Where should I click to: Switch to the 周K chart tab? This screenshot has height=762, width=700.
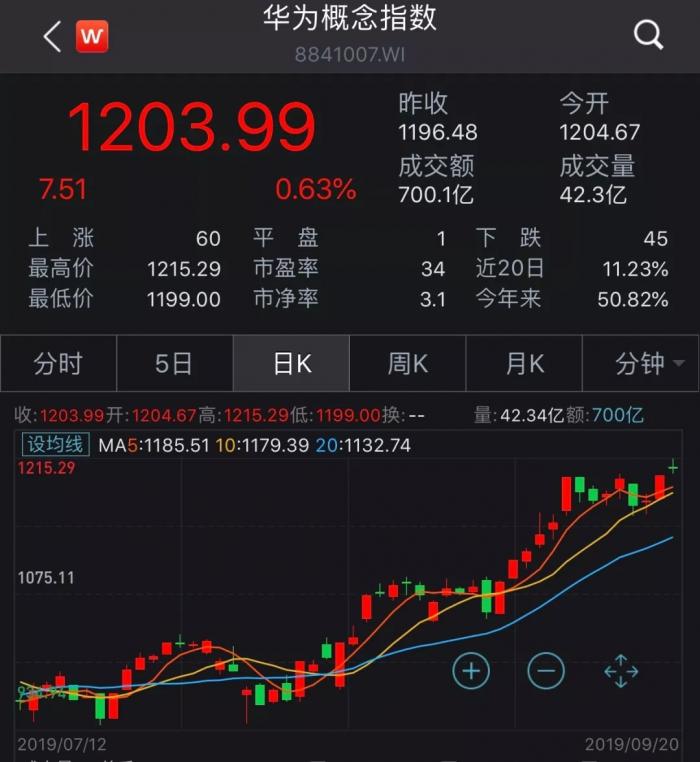(x=407, y=363)
